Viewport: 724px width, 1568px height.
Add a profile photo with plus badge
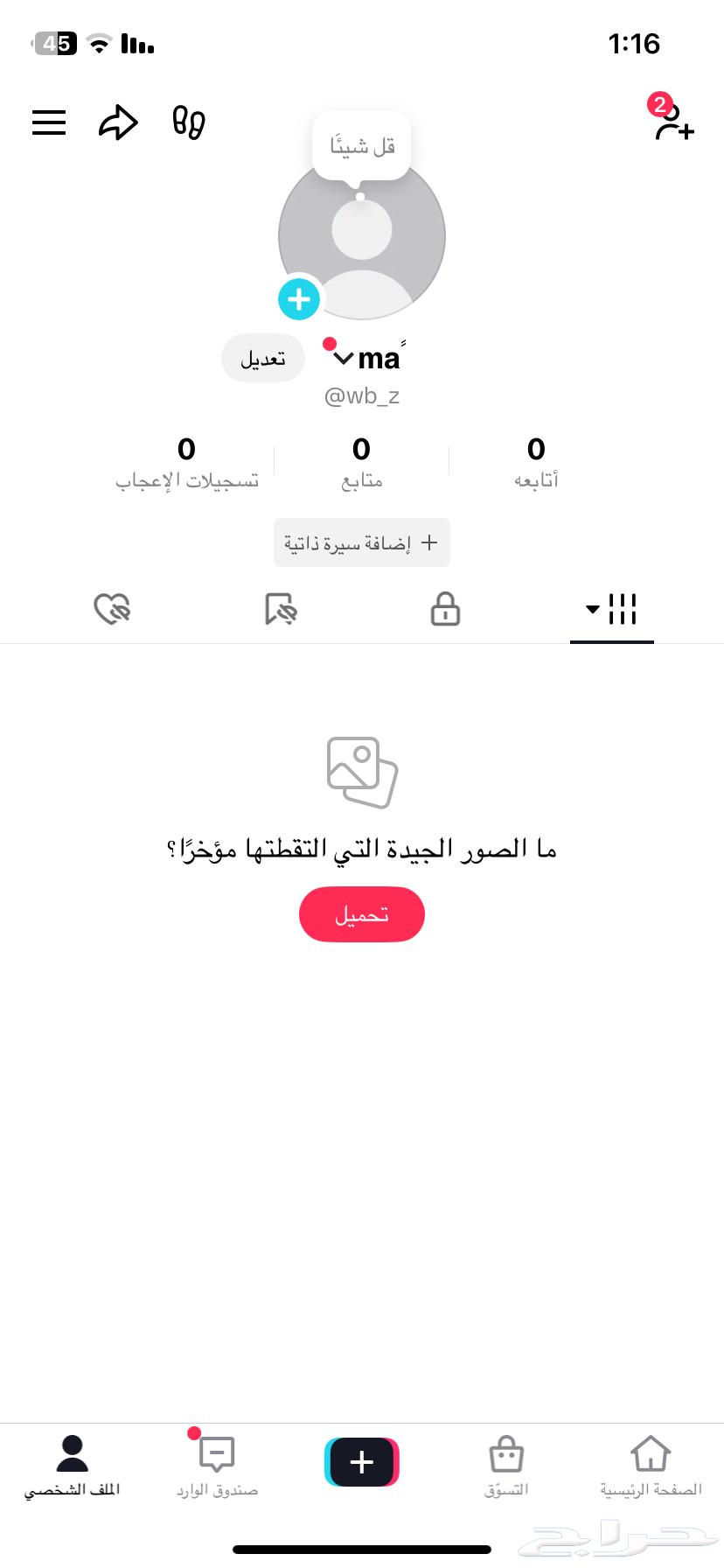(x=299, y=299)
